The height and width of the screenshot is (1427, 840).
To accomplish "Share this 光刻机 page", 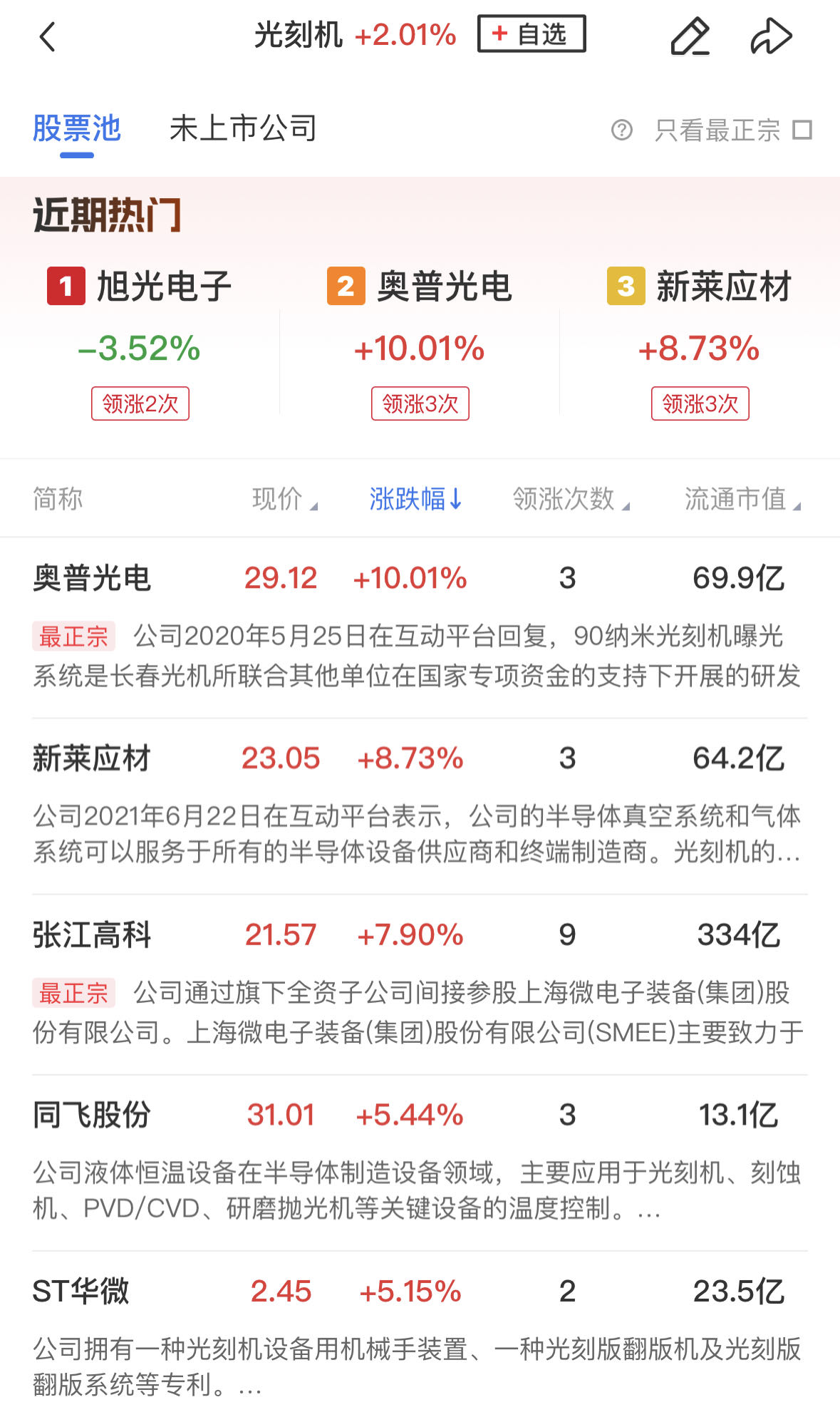I will (x=771, y=36).
